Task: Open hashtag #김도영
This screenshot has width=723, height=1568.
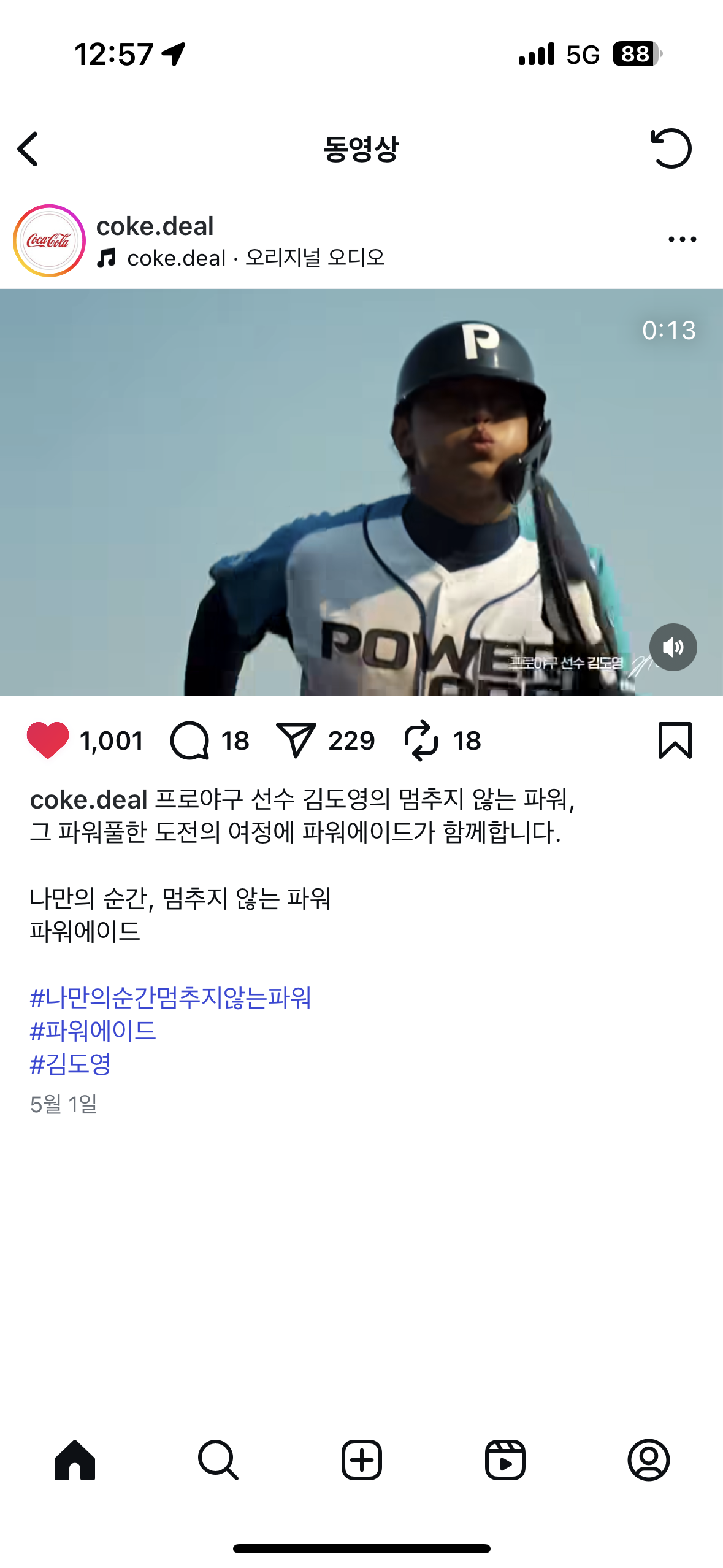Action: 71,1064
